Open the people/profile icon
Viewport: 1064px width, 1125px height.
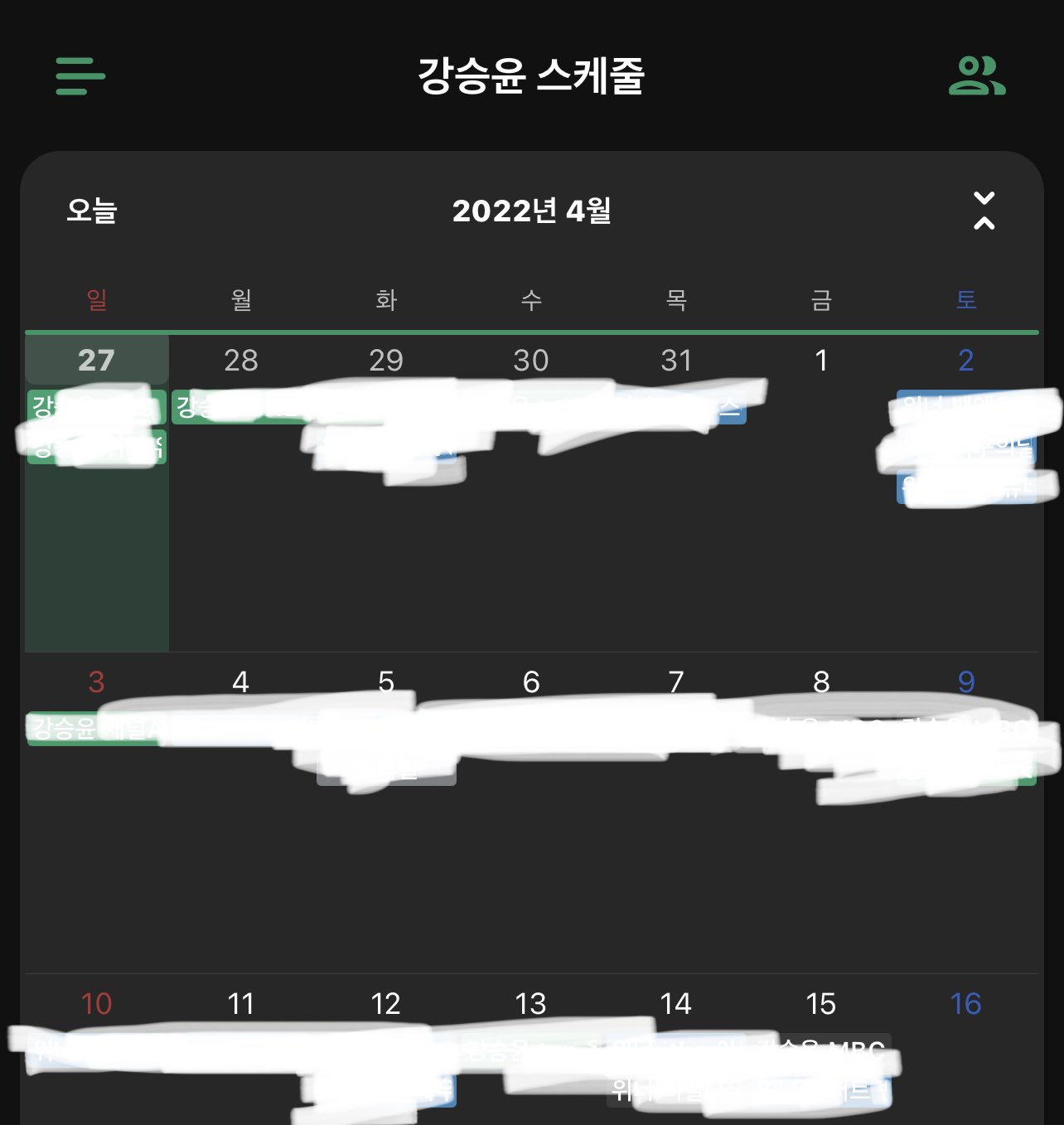pyautogui.click(x=976, y=76)
